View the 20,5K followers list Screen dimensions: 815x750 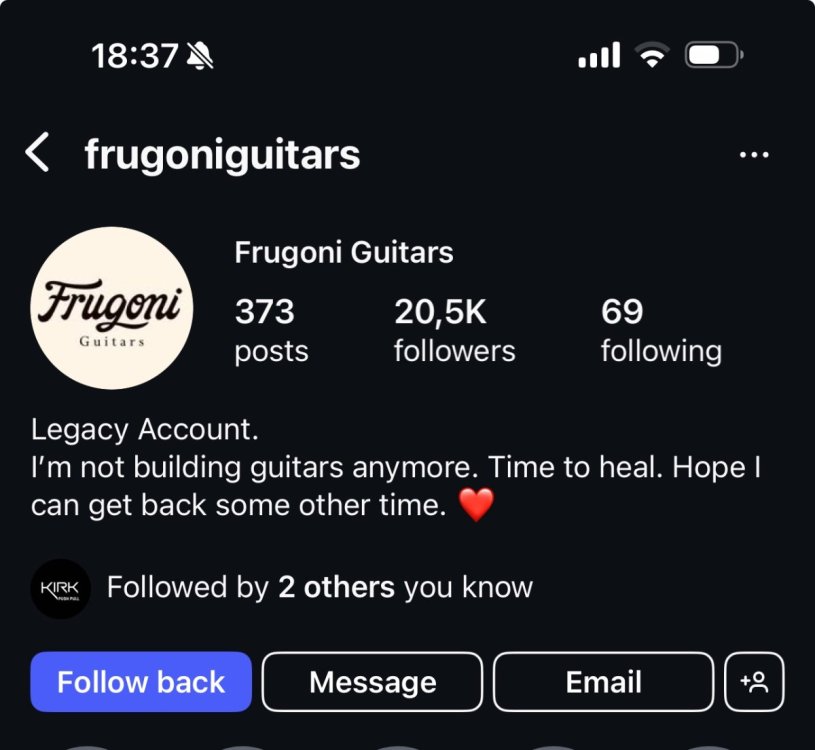(x=455, y=330)
